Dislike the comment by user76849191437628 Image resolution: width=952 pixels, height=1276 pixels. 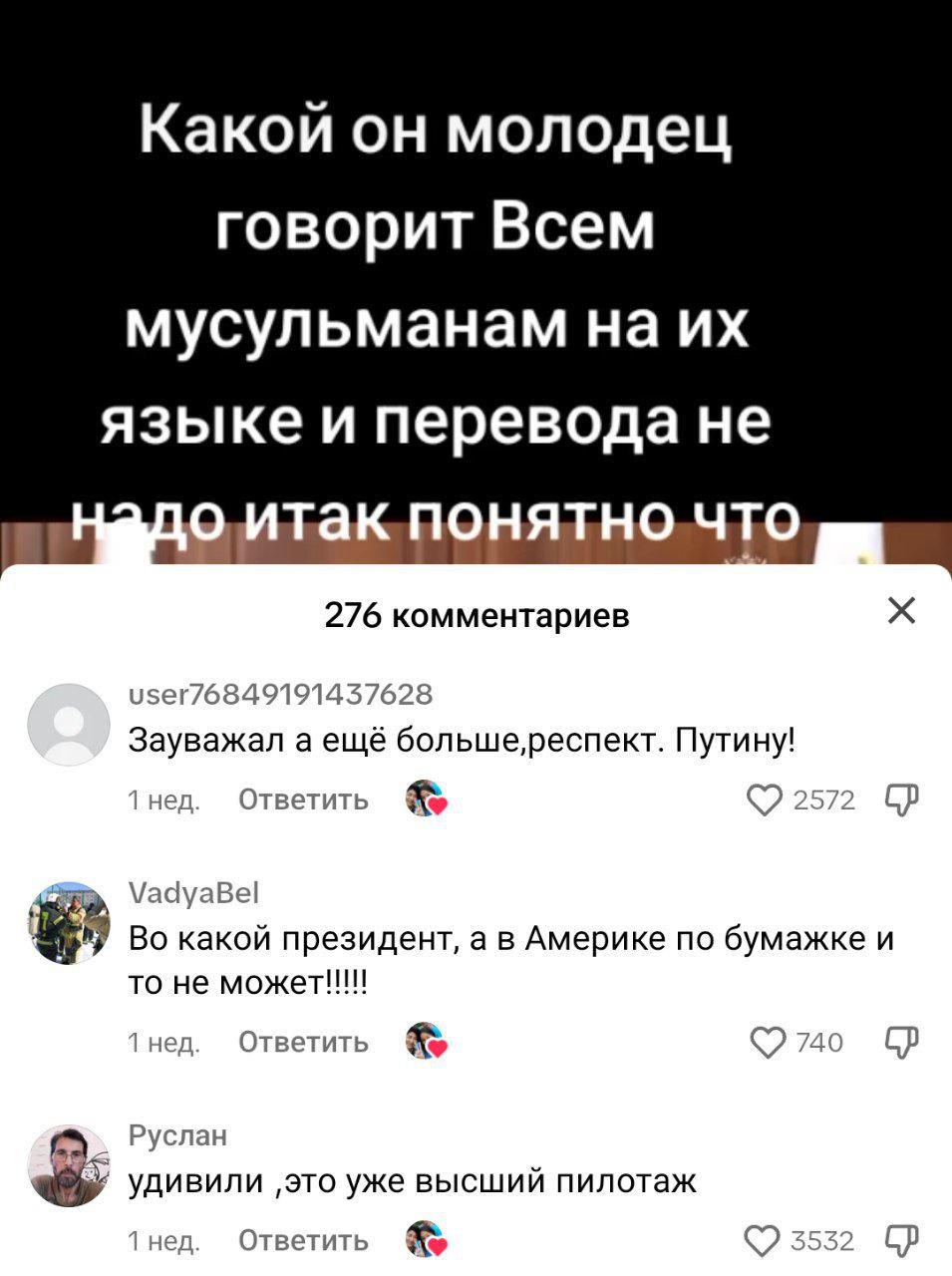[900, 800]
